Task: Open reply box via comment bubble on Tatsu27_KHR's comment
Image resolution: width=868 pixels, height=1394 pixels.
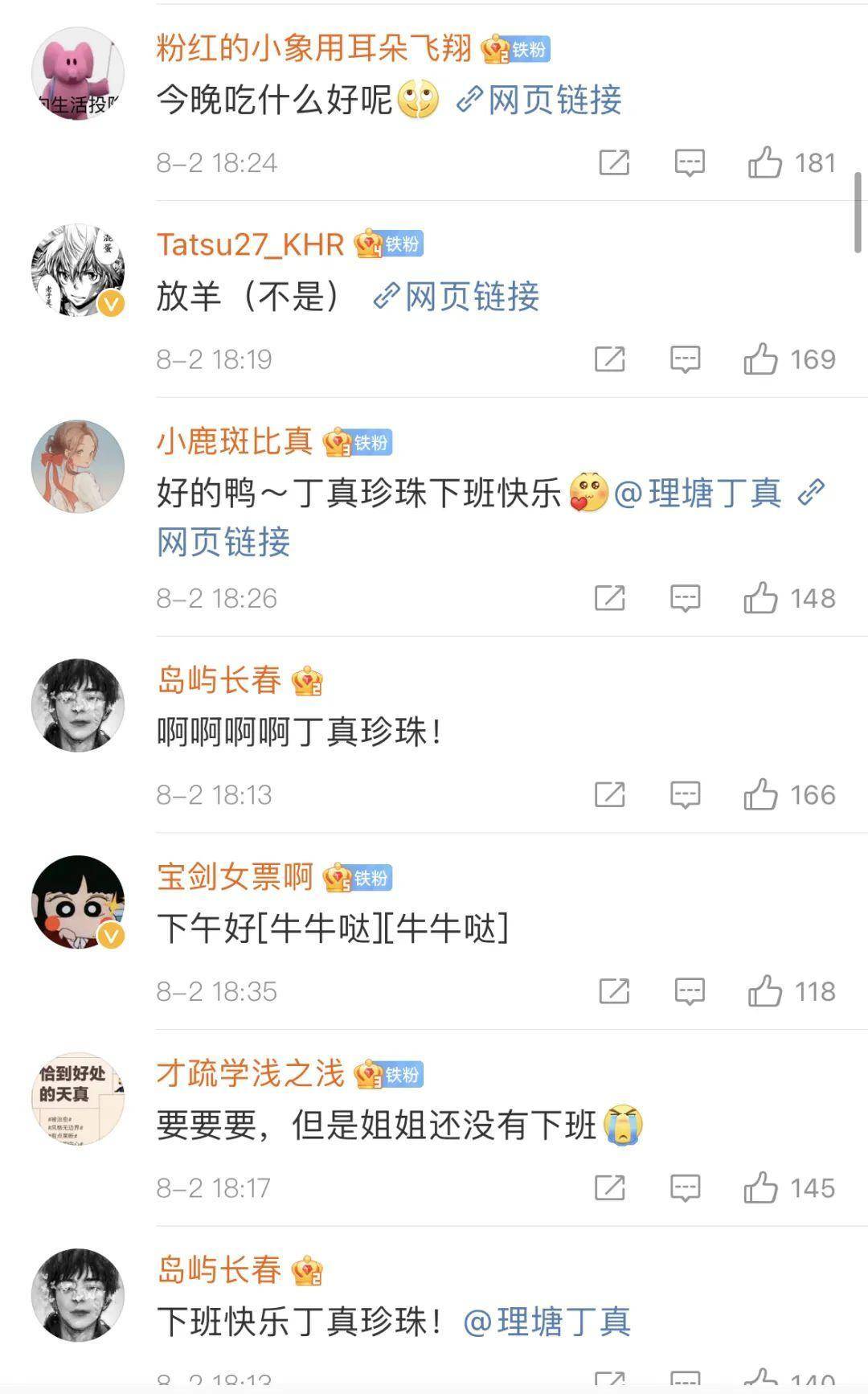Action: coord(686,359)
